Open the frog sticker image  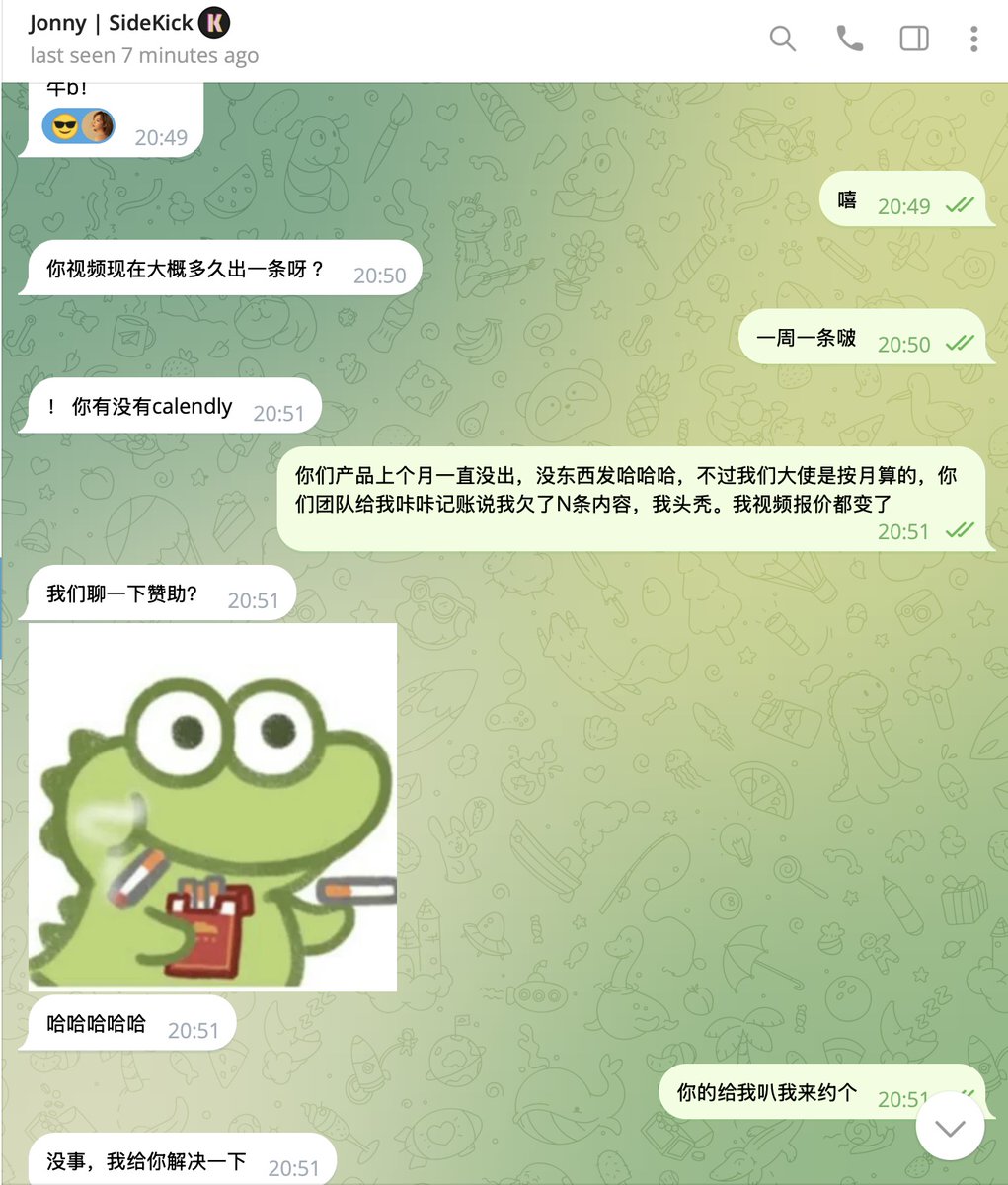[212, 806]
